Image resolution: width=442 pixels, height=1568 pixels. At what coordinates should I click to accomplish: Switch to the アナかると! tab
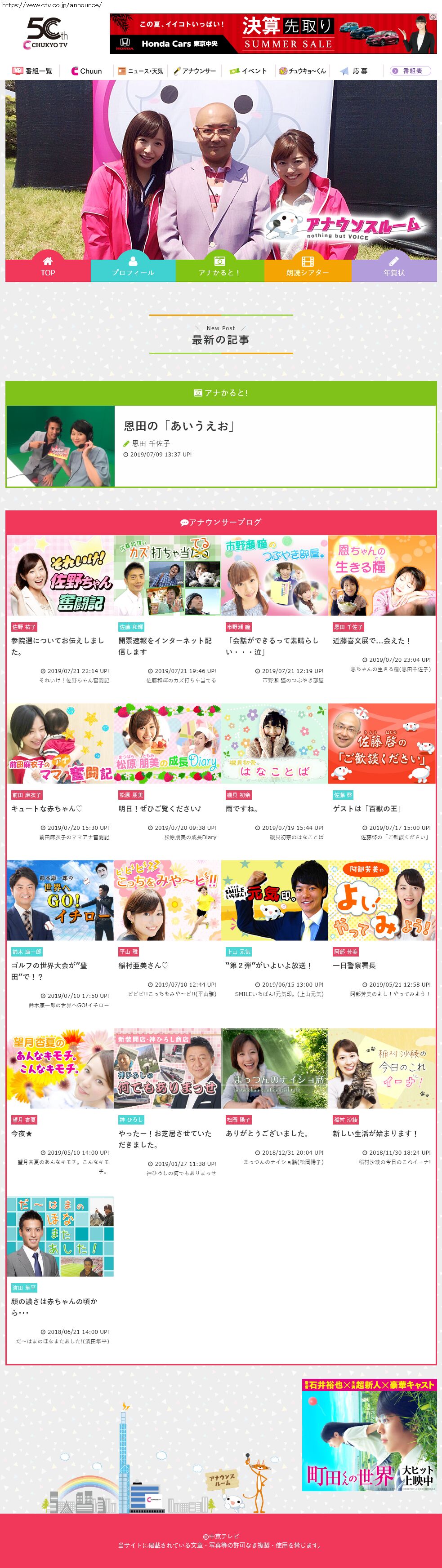[219, 266]
